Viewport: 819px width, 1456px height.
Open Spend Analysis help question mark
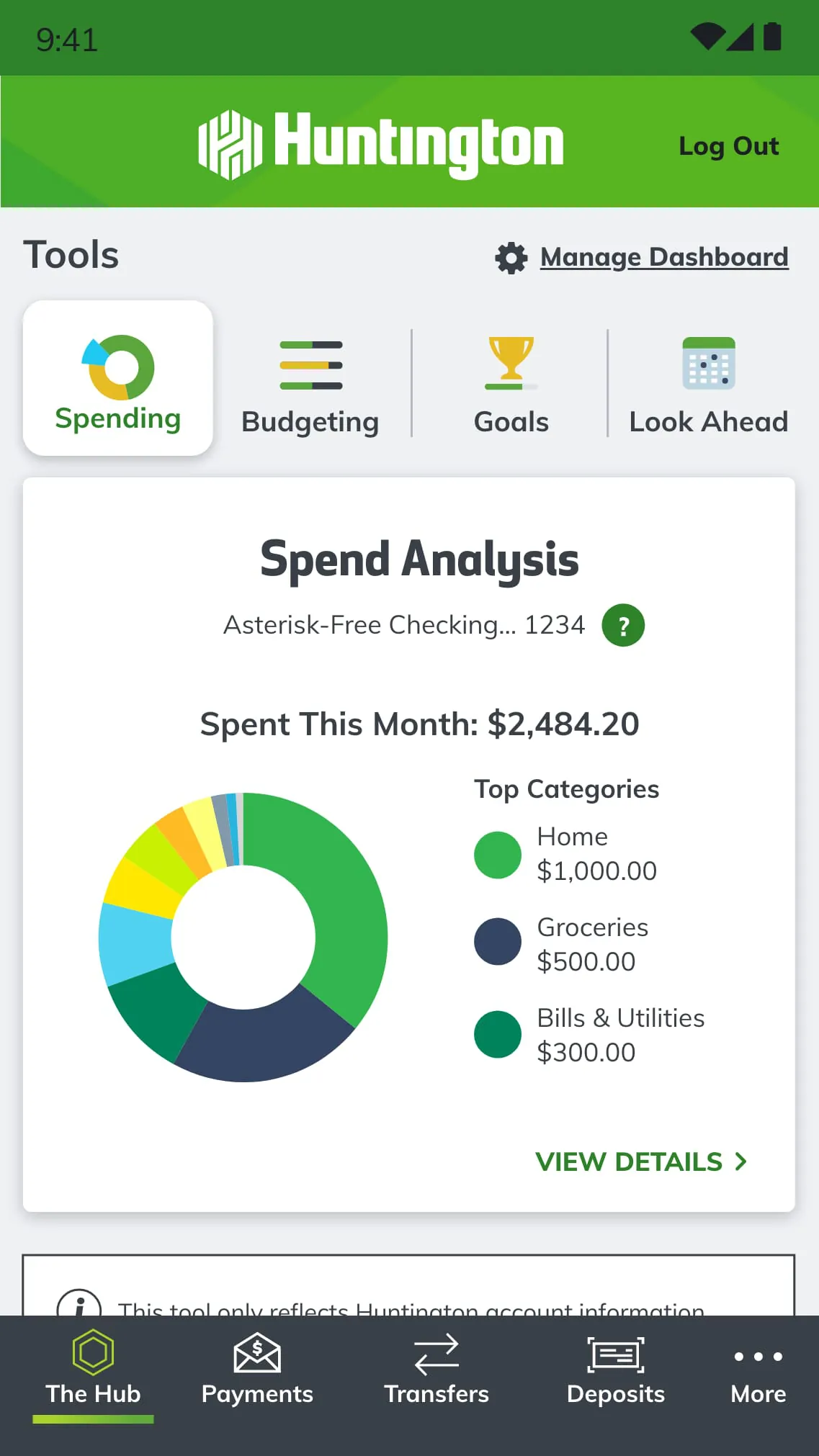pos(623,625)
